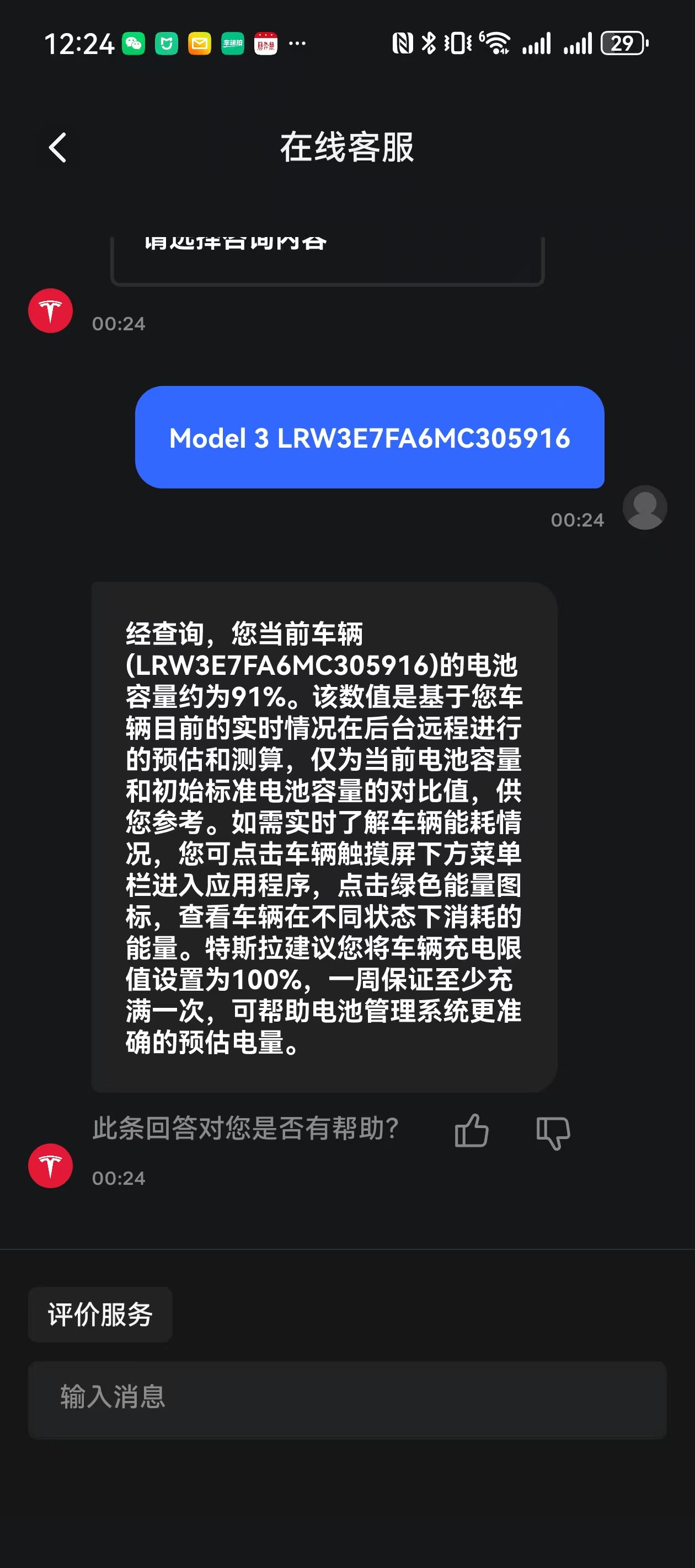695x1568 pixels.
Task: Tap the user profile avatar next to your message
Action: click(644, 507)
